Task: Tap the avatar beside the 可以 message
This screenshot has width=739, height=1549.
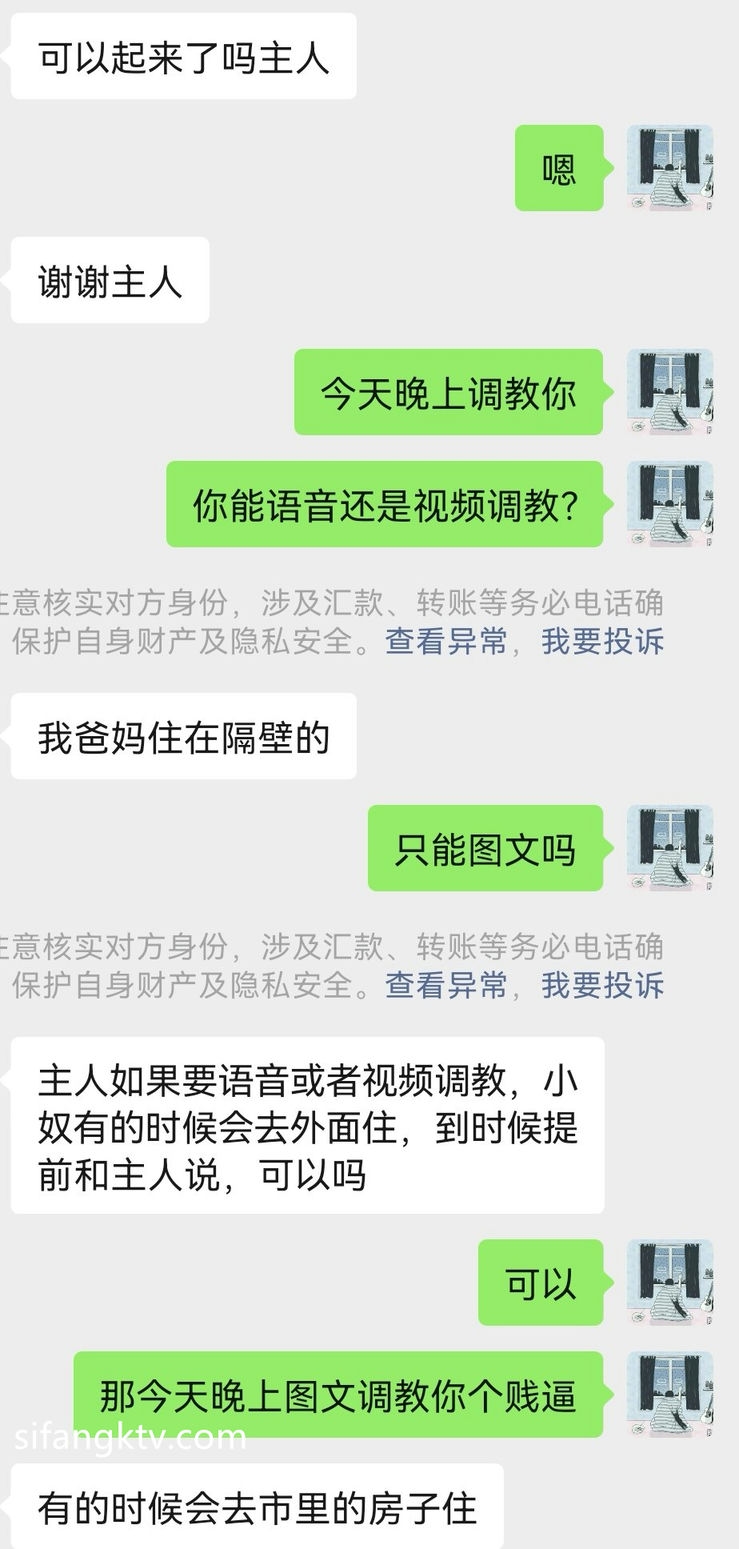Action: coord(669,1282)
